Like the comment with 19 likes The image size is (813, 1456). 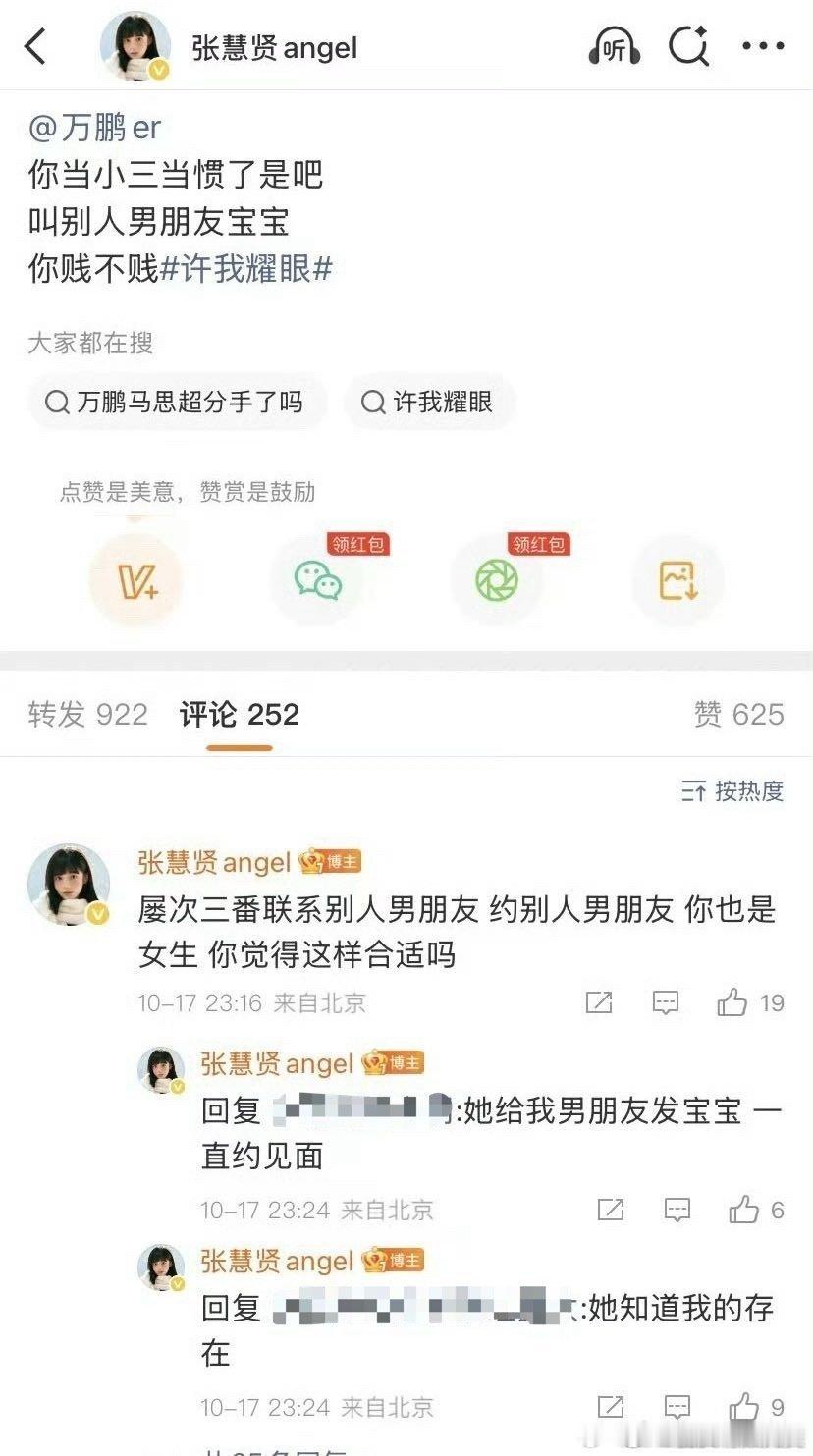[732, 1002]
